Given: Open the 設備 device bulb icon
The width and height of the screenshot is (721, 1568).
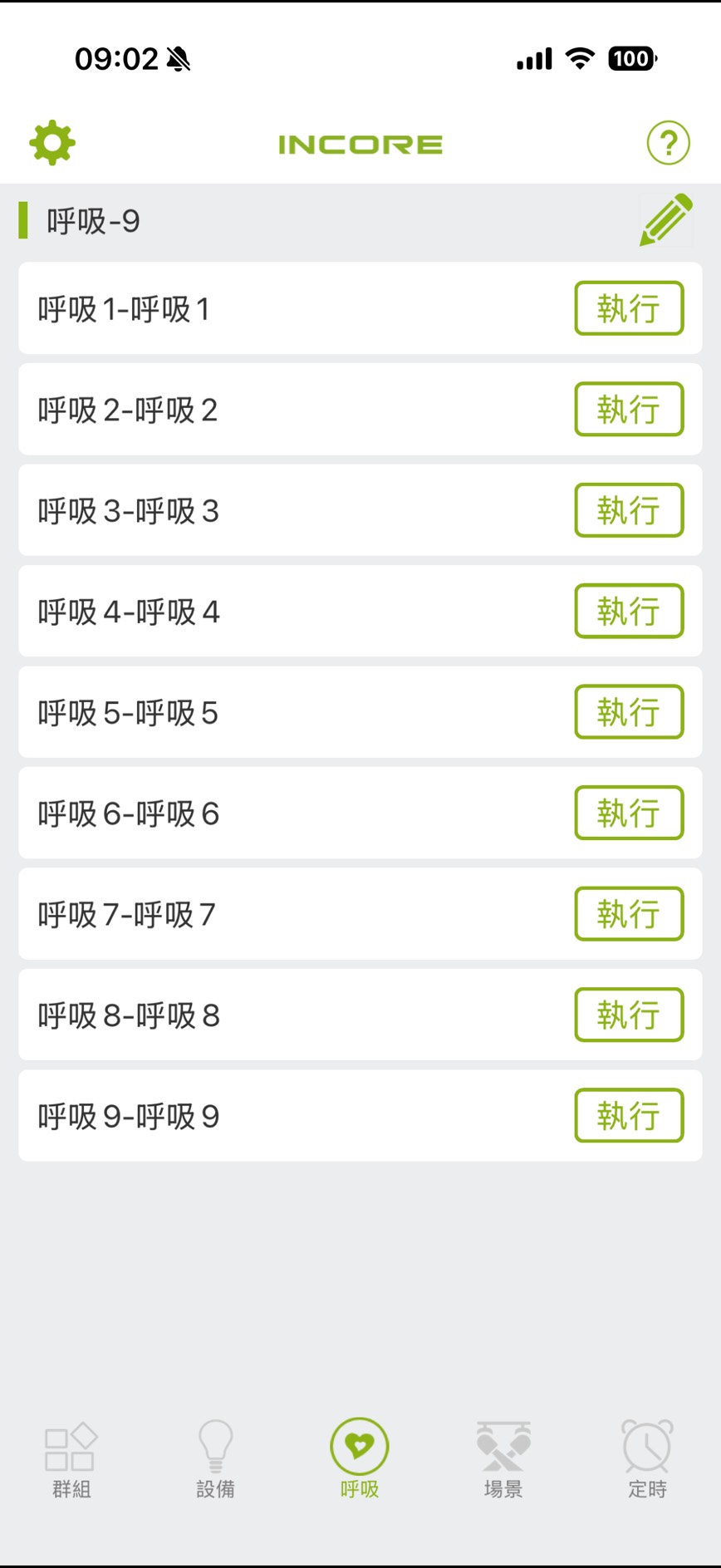Looking at the screenshot, I should point(216,1454).
